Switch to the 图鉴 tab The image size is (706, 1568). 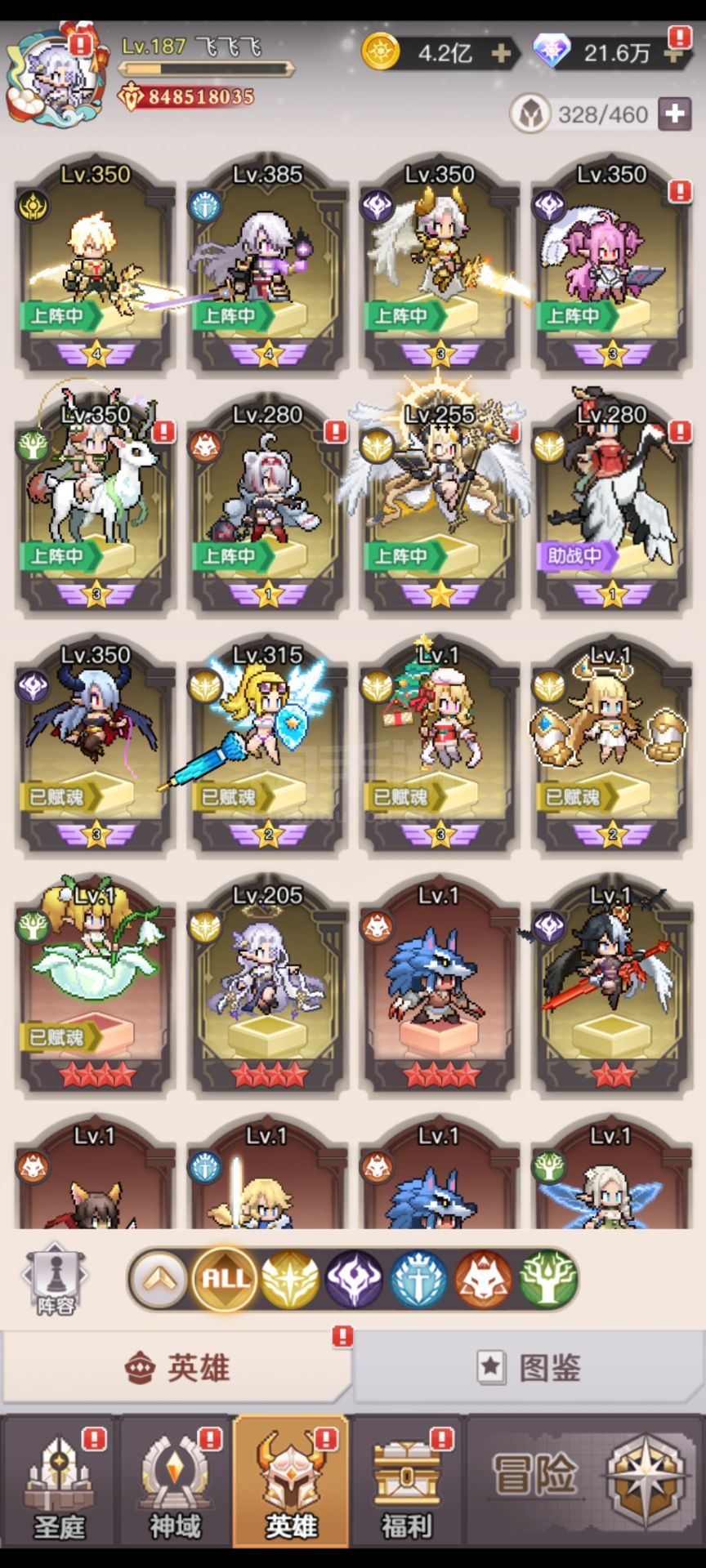point(529,1367)
